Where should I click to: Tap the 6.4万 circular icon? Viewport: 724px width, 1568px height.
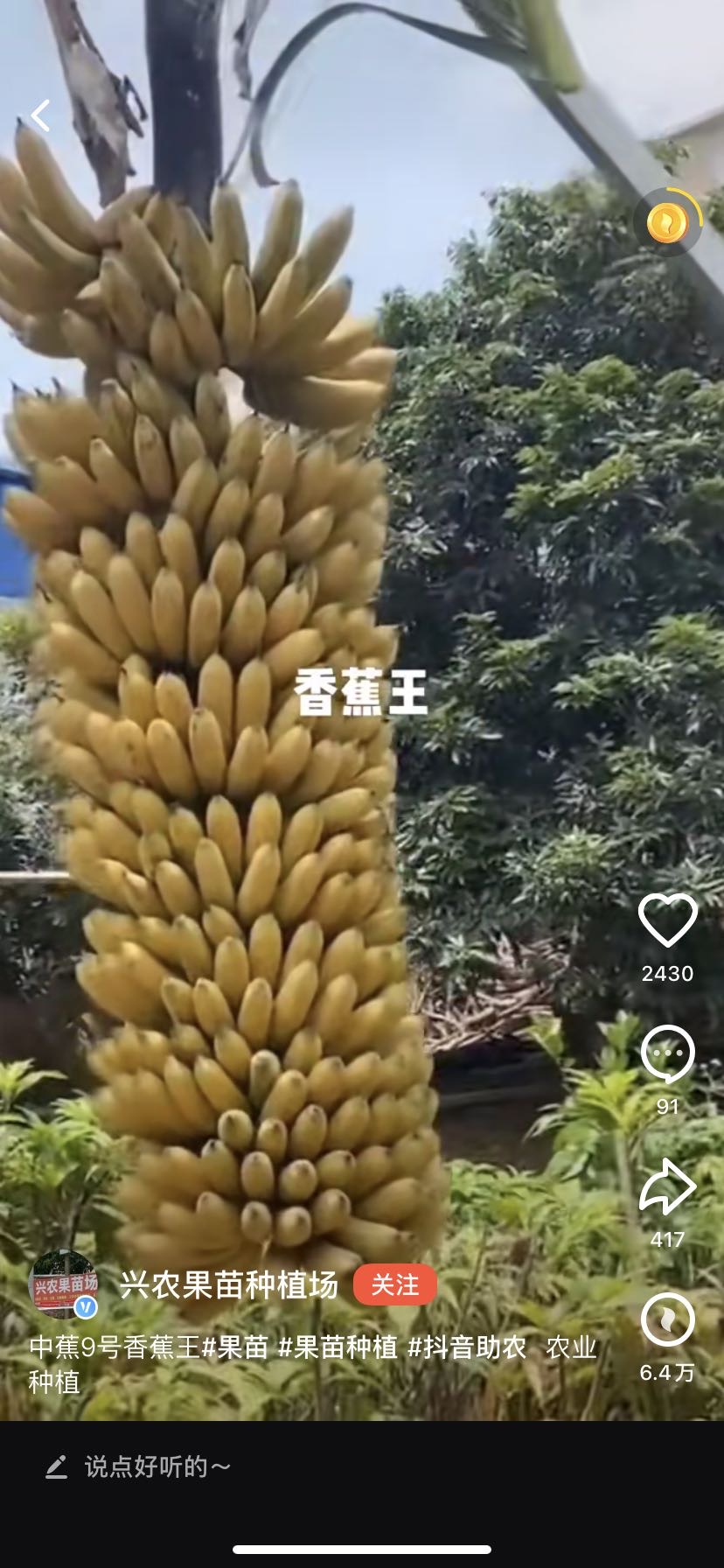click(667, 1320)
